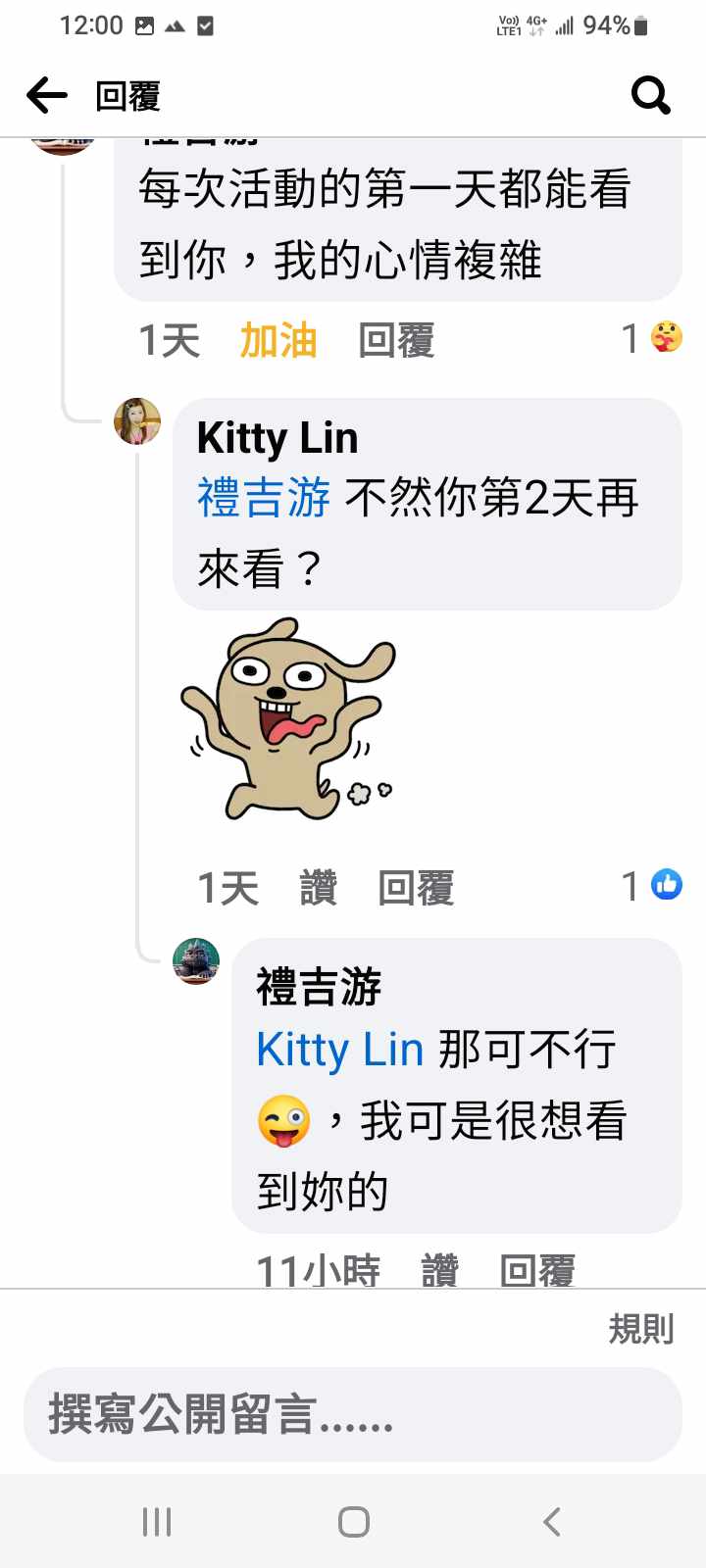Reply to 禮吉游's 11小時 comment
The height and width of the screenshot is (1568, 706).
click(x=537, y=1270)
